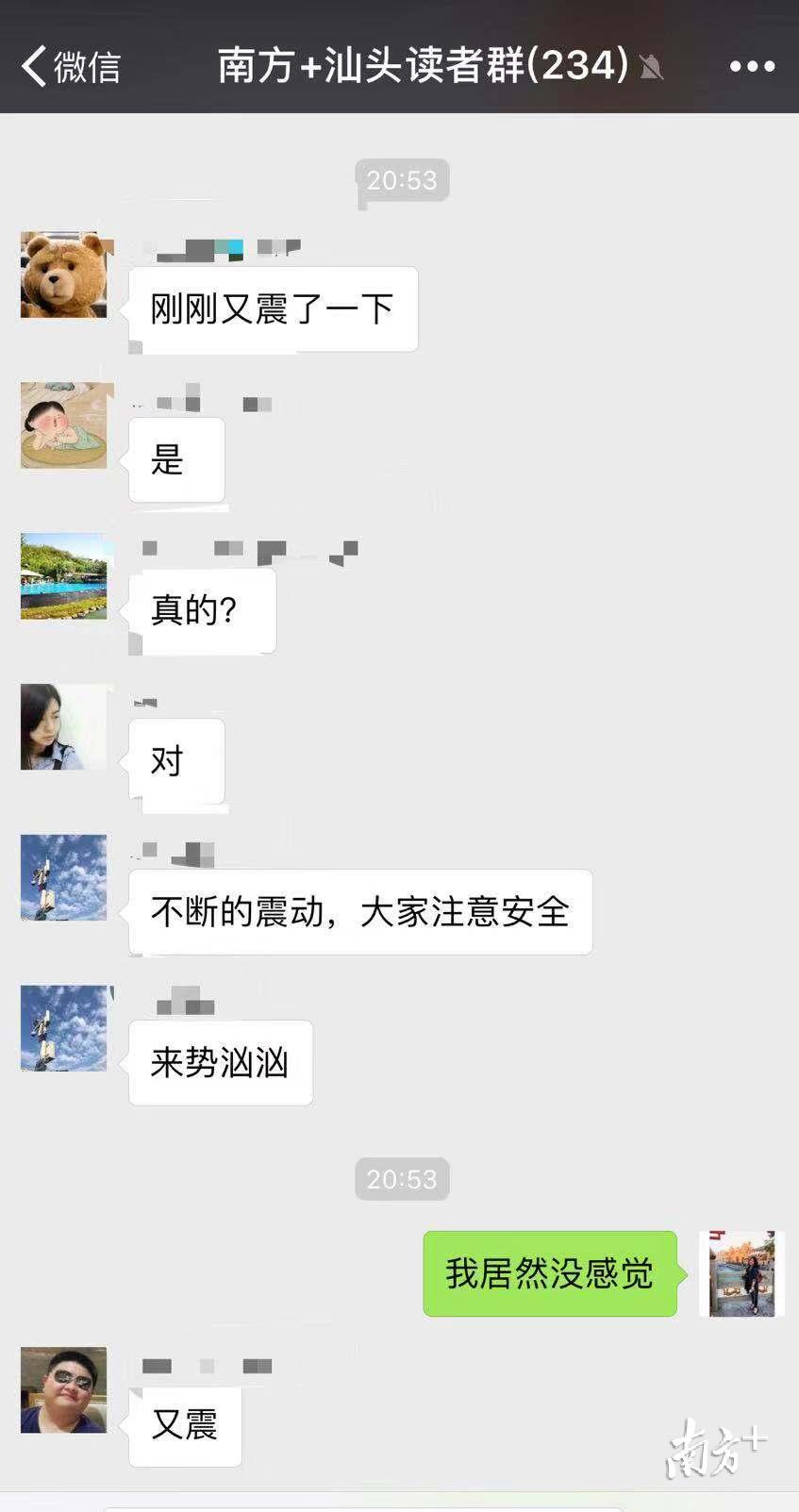Tap your own profile photo beside green bubble
The image size is (799, 1512).
[741, 1274]
